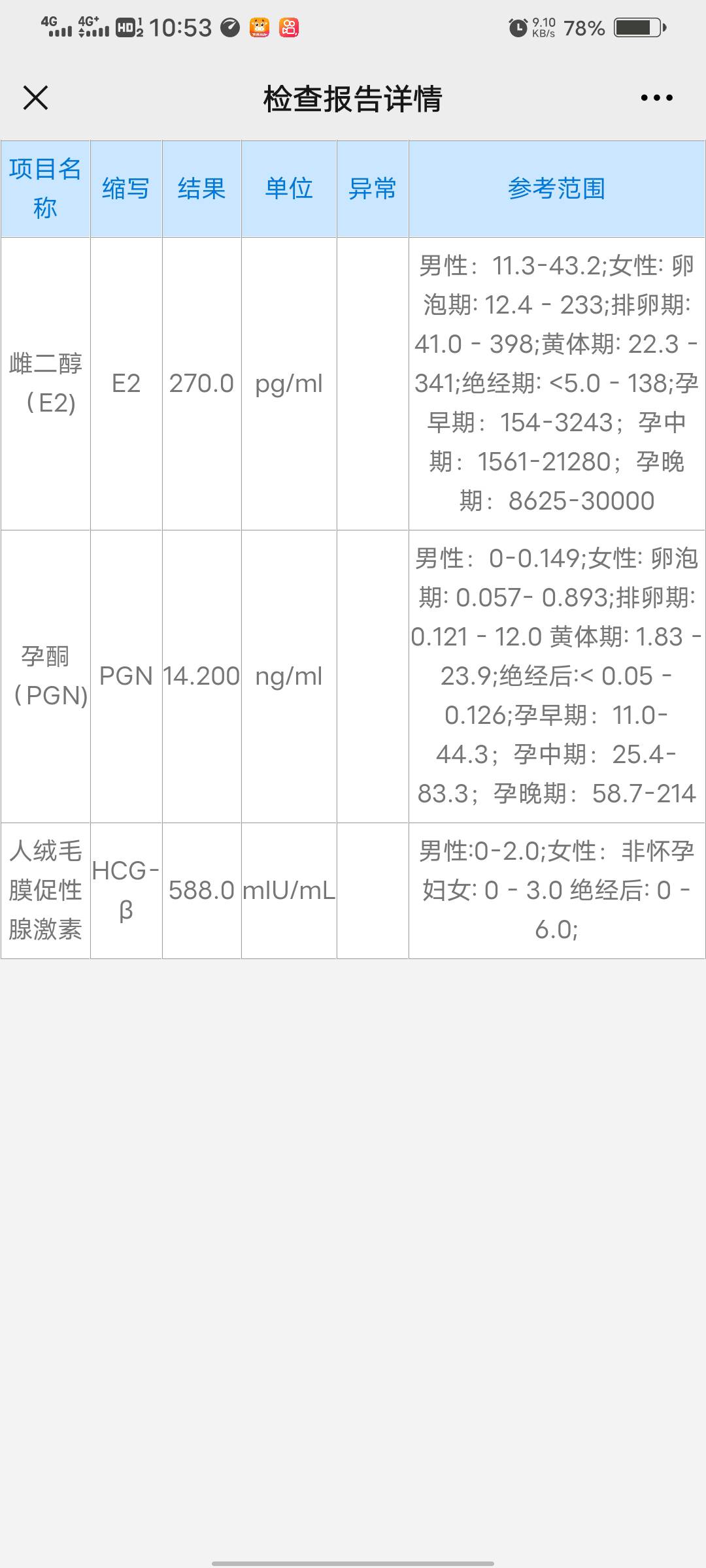Tap the Kuaishou app icon in status bar
Viewport: 706px width, 1568px height.
coord(290,26)
